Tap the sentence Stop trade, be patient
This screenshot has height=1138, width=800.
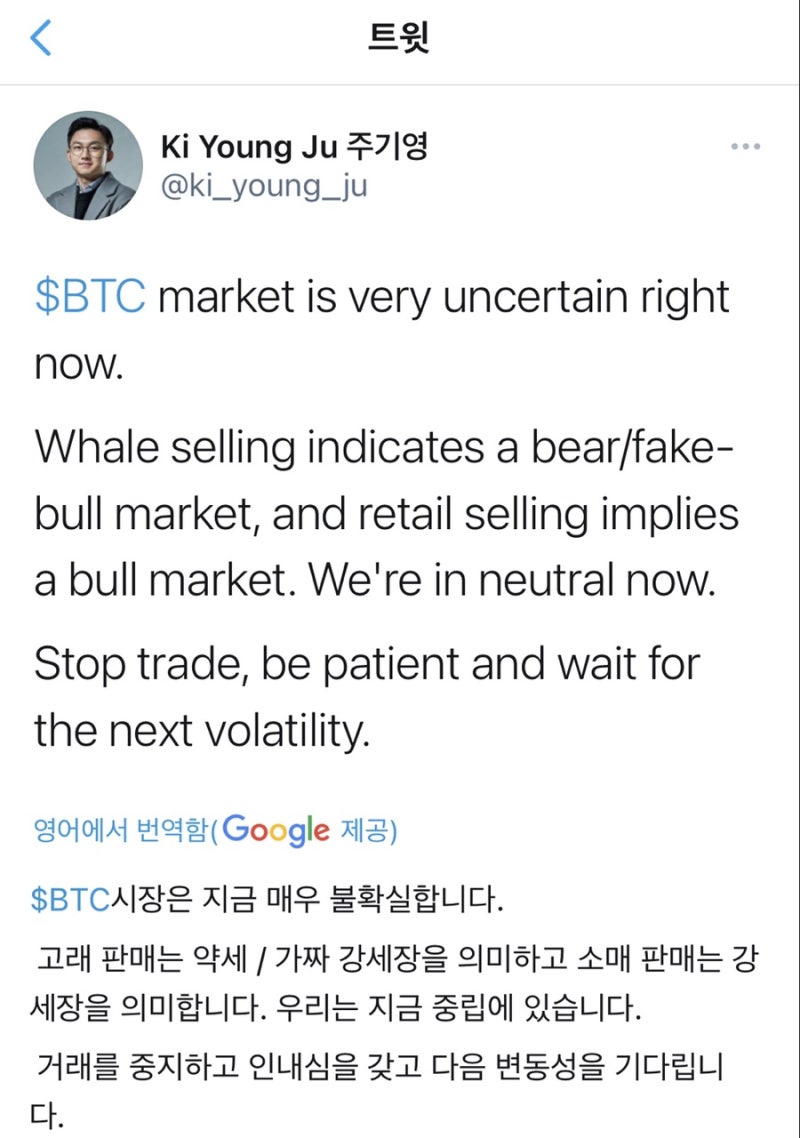[365, 663]
